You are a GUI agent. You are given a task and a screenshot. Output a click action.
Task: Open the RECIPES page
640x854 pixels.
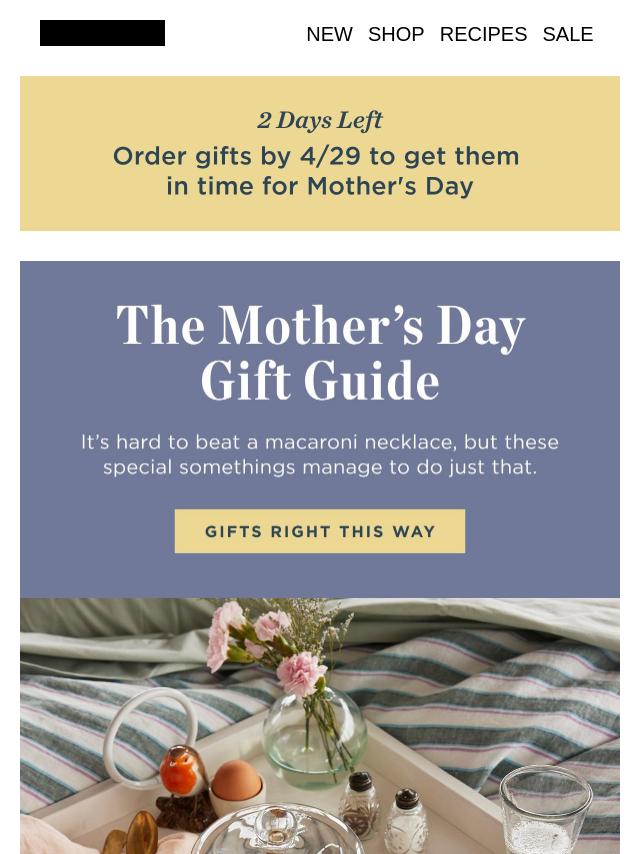tap(483, 34)
